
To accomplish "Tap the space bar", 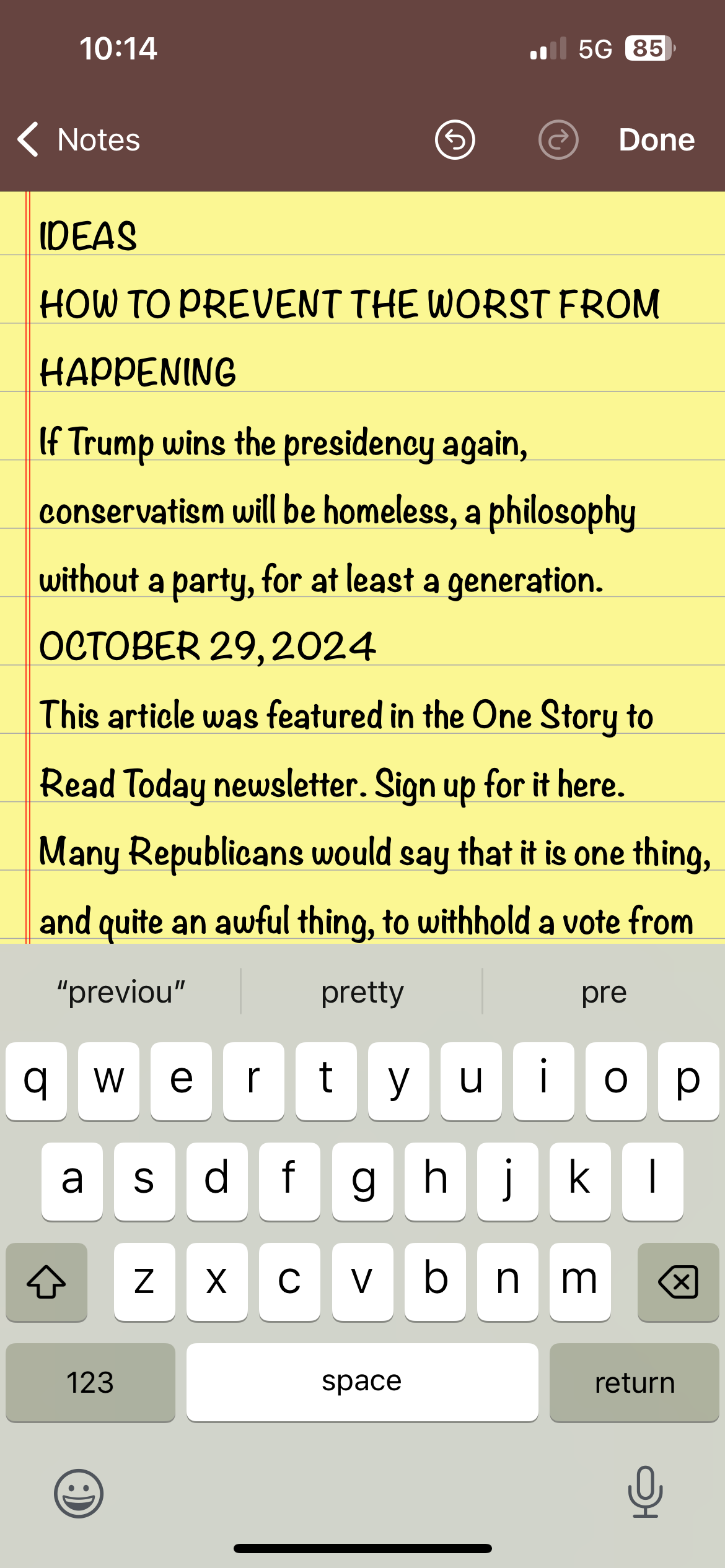I will pyautogui.click(x=362, y=1382).
